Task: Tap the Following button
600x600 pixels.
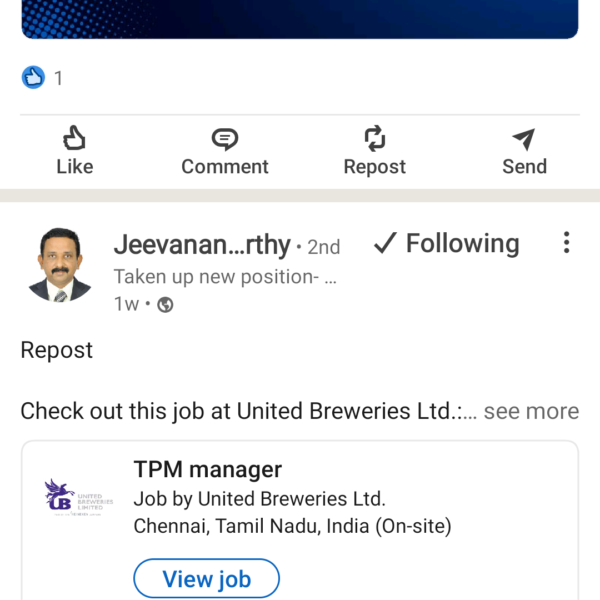Action: point(446,244)
